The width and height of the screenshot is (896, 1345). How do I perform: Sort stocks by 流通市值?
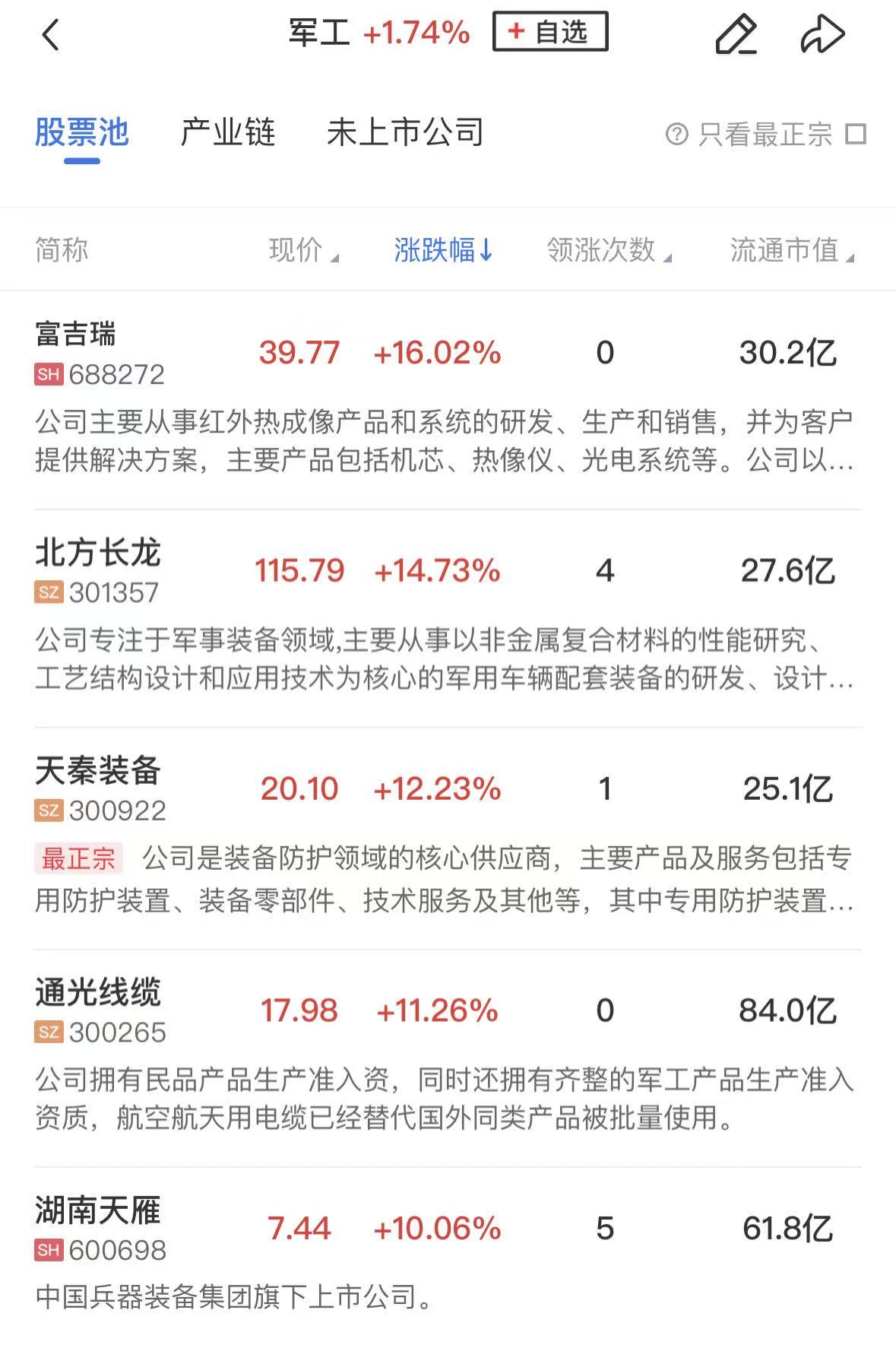(791, 250)
